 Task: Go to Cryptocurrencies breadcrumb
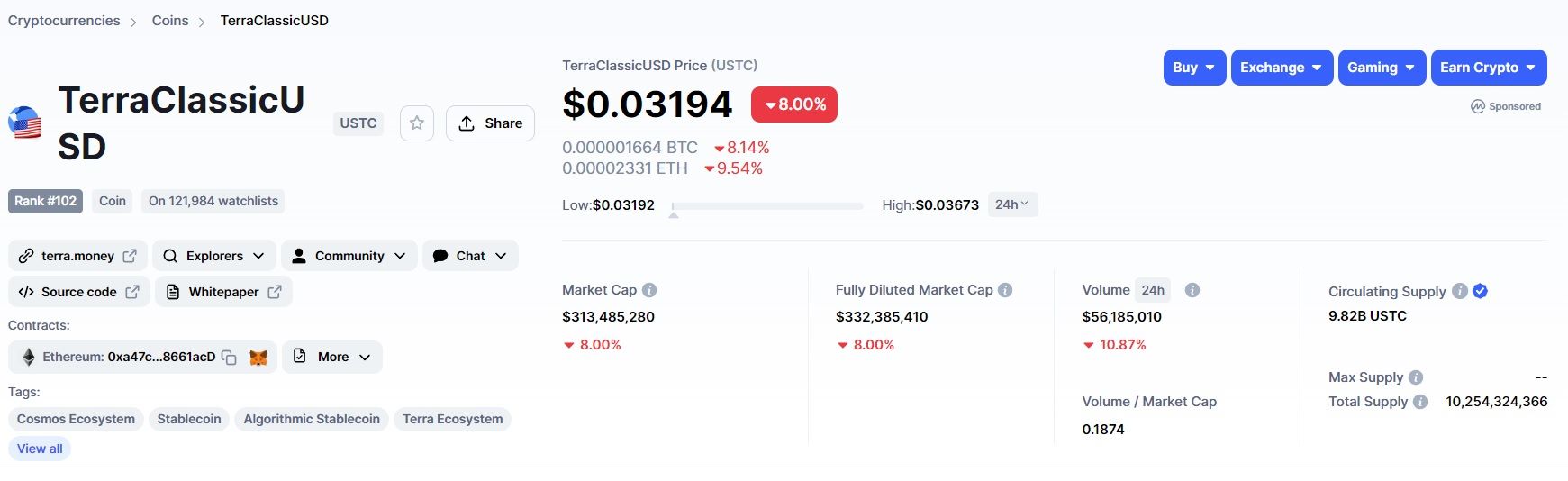tap(64, 21)
